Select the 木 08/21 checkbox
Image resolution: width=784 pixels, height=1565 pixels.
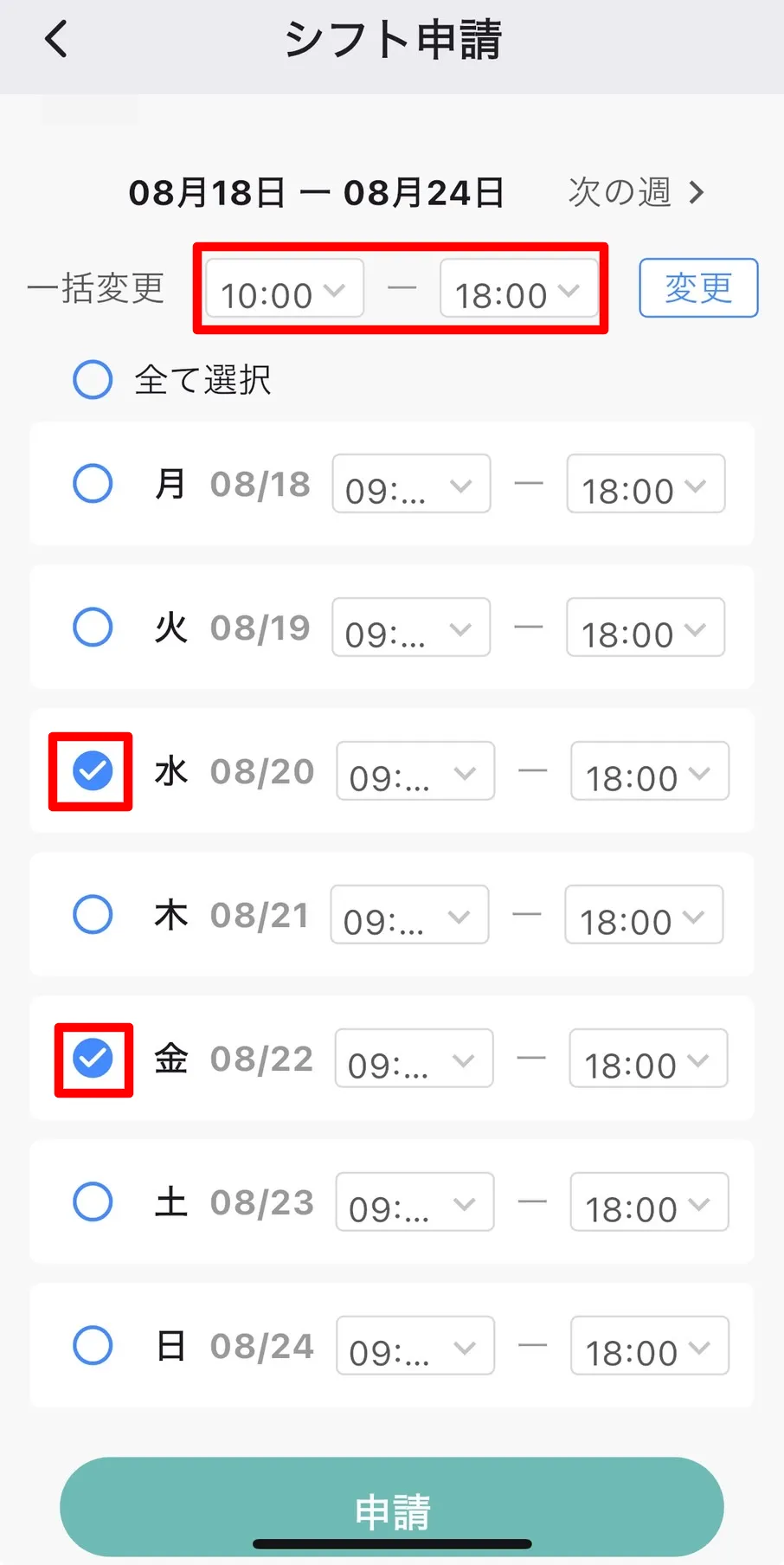[x=93, y=914]
